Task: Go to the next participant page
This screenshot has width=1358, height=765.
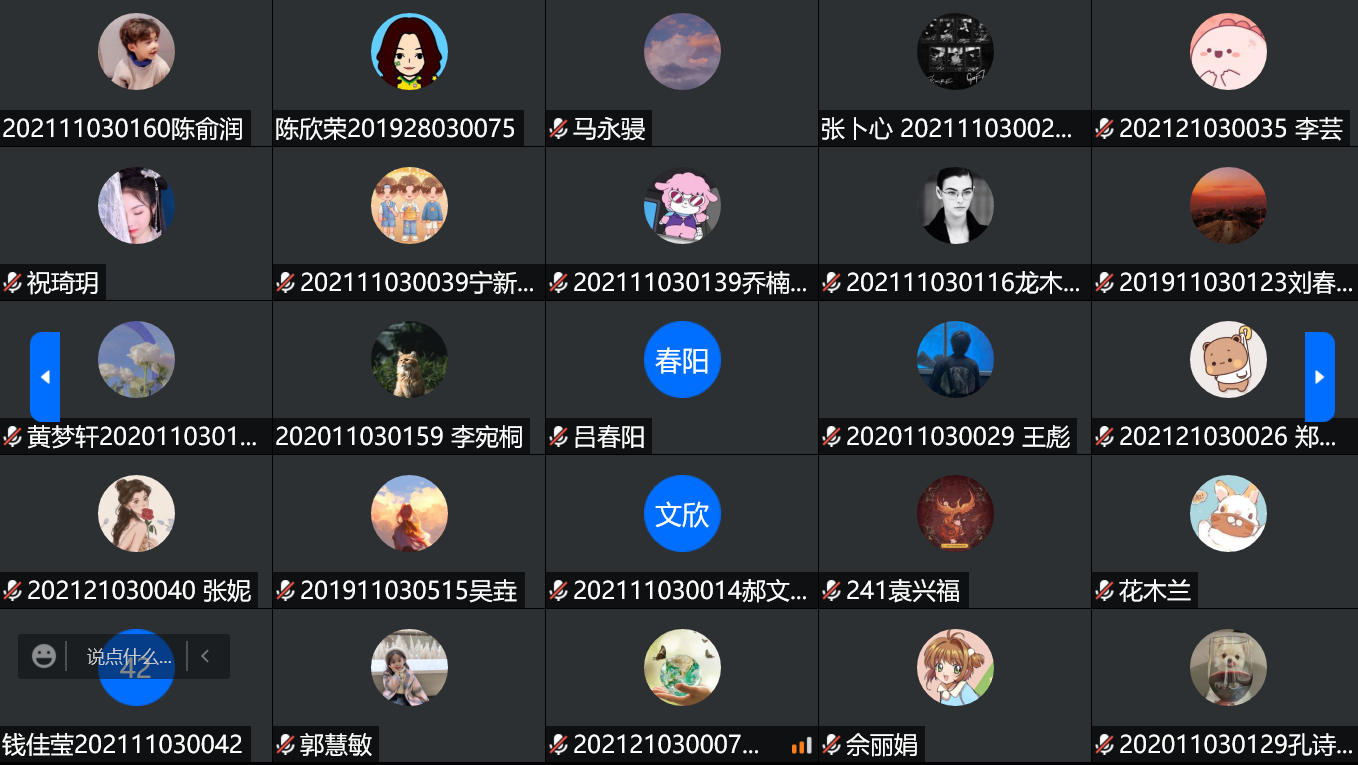Action: (x=1319, y=377)
